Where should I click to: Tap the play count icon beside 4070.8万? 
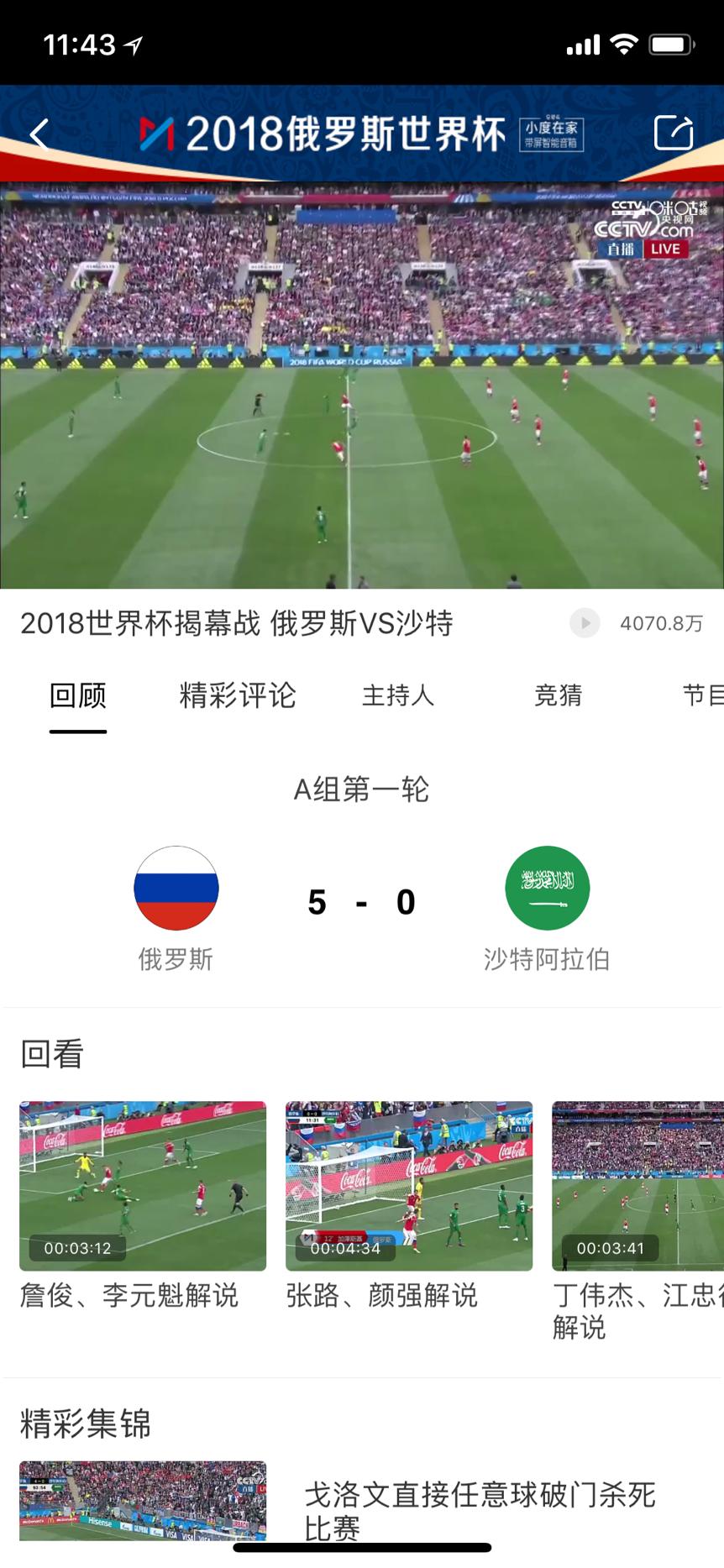pos(583,623)
